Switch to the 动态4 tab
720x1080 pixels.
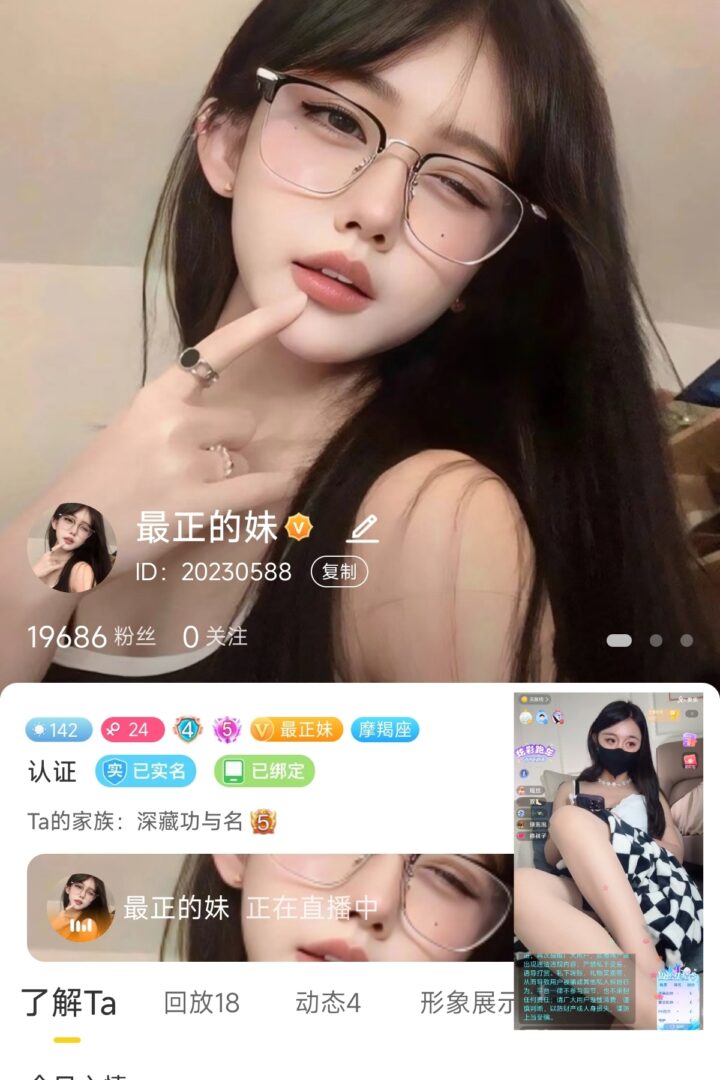pos(328,1003)
